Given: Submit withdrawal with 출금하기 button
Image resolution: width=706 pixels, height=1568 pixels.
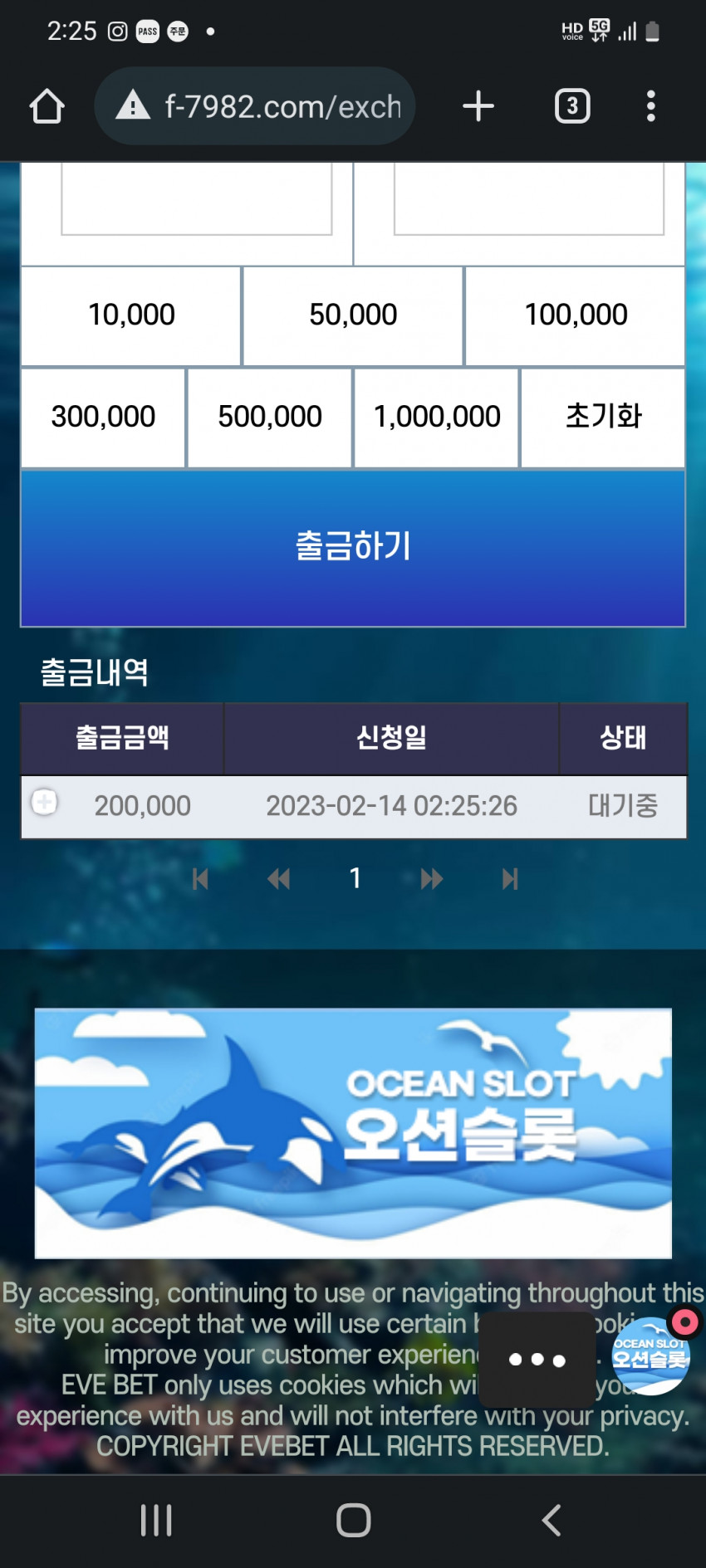Looking at the screenshot, I should (x=353, y=548).
